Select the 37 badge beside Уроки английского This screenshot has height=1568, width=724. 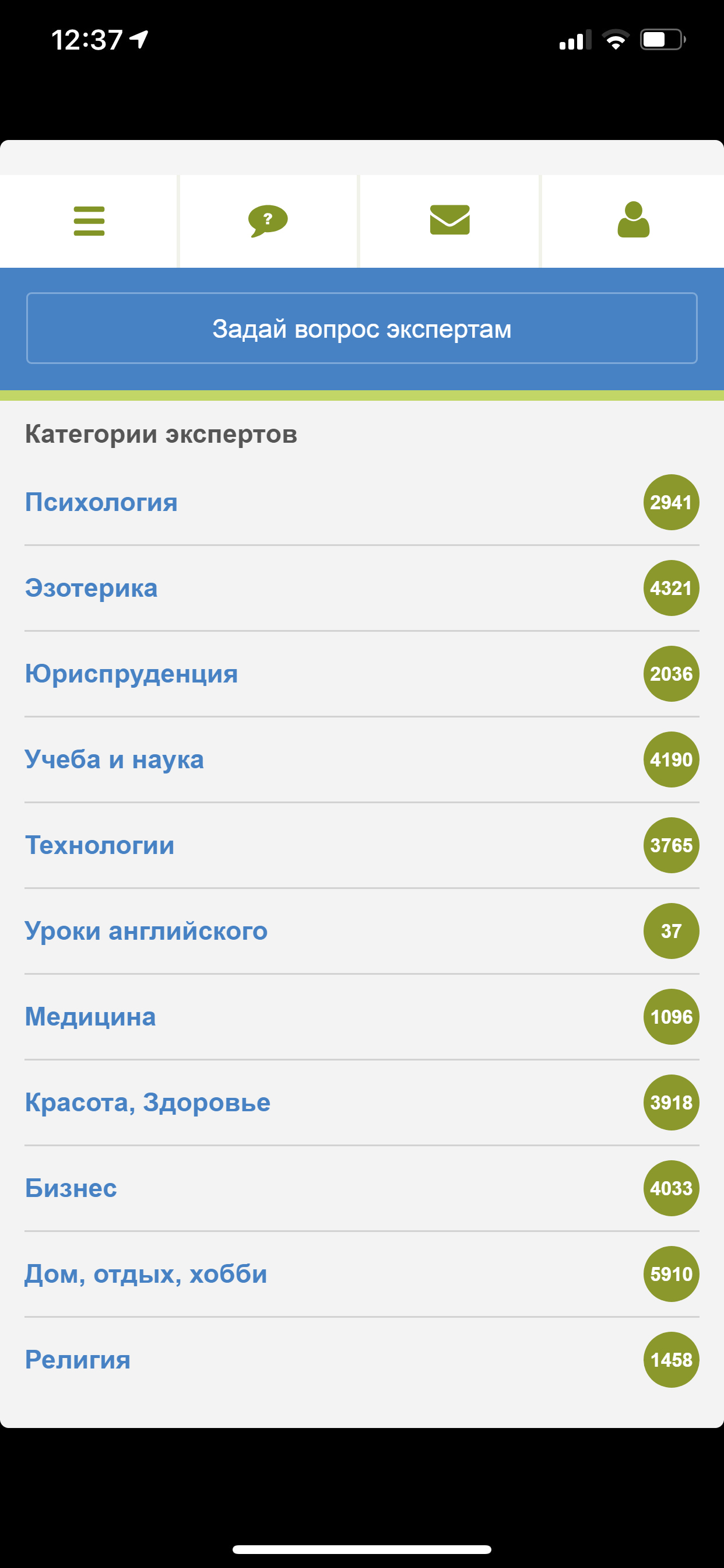(671, 930)
